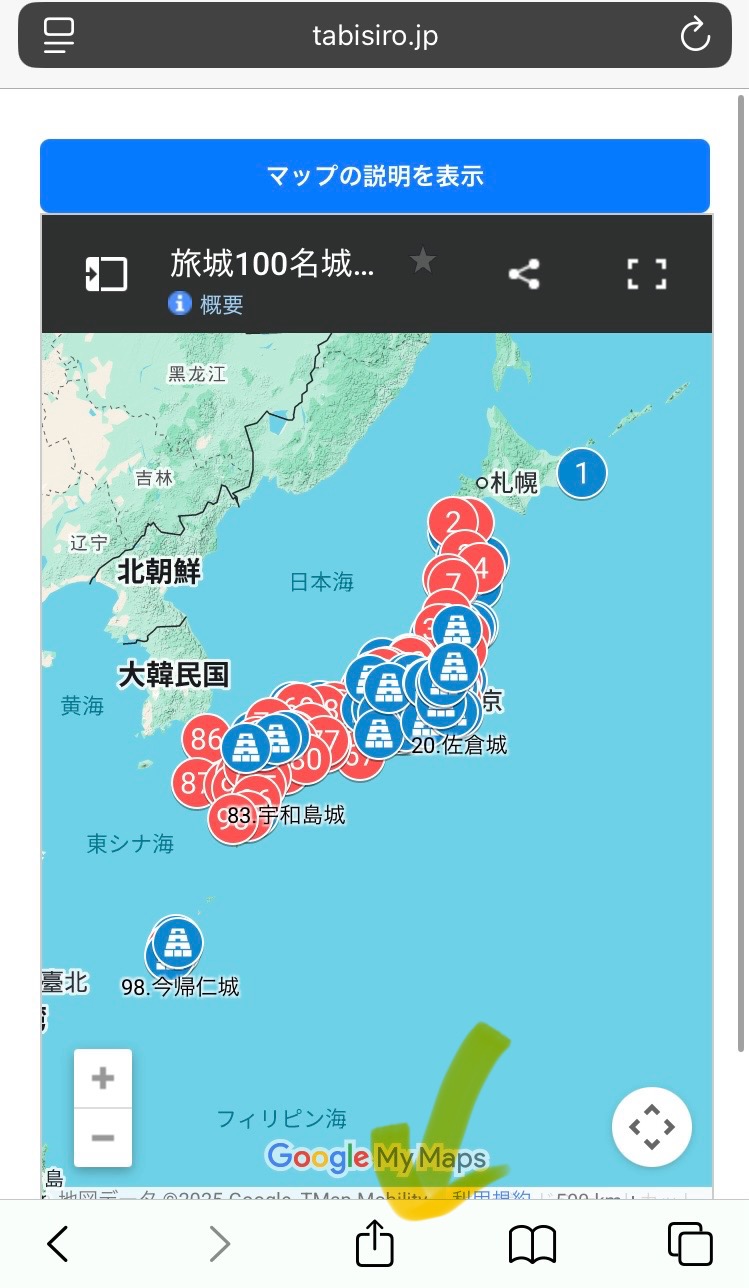Select the 98.今帰仁城 castle marker
The height and width of the screenshot is (1288, 749).
(178, 942)
